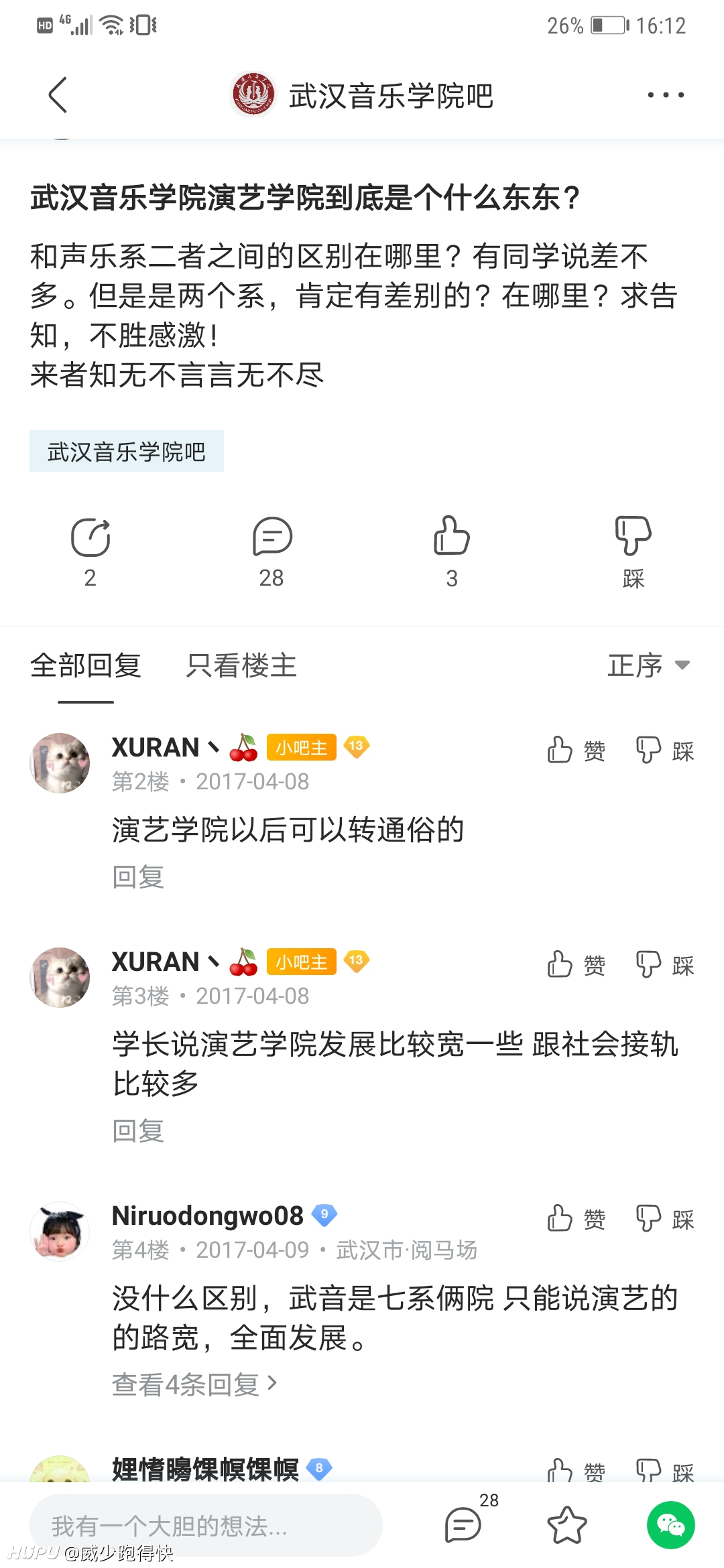This screenshot has height=1568, width=724.
Task: Reply to XURAN's 第3楼 comment via 回复
Action: 138,1131
